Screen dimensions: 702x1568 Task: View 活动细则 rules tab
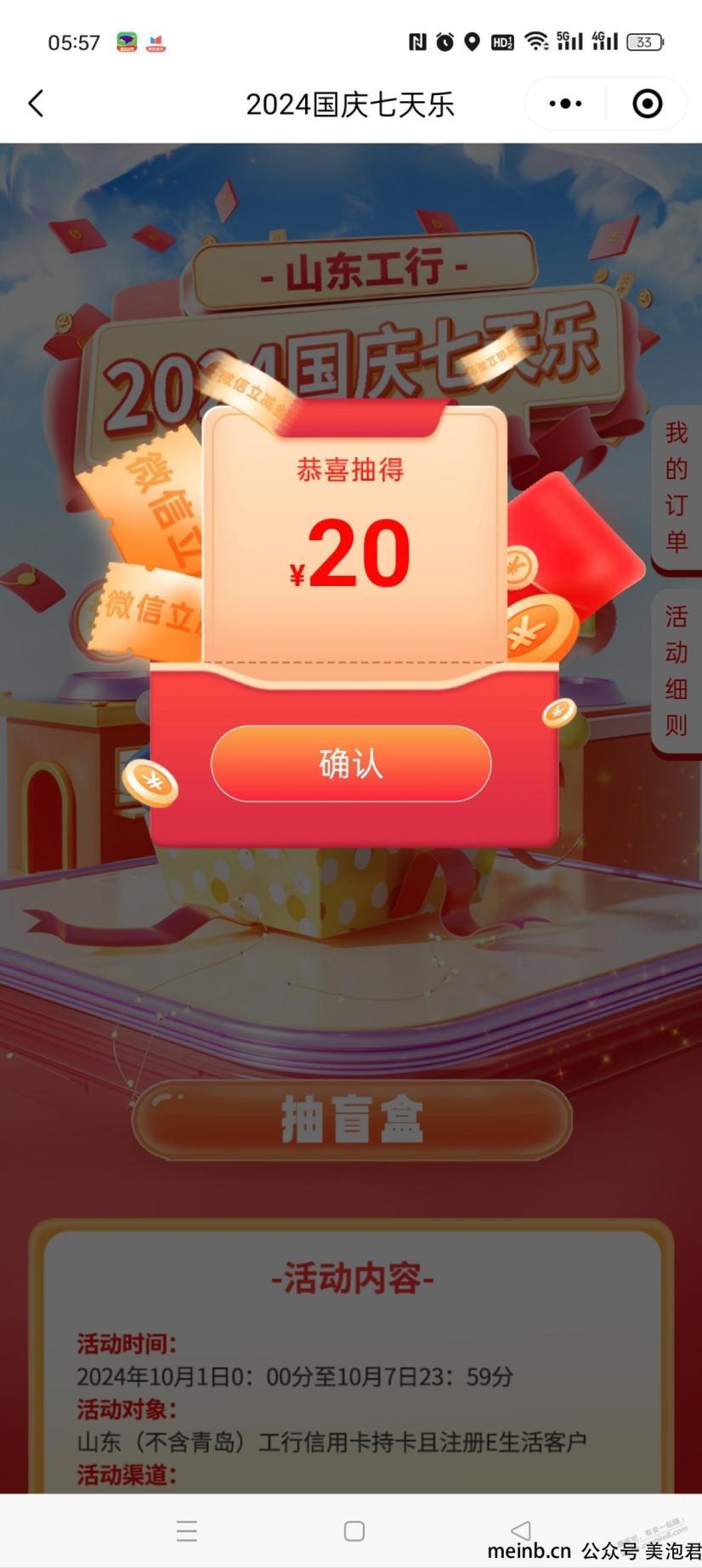point(677,670)
